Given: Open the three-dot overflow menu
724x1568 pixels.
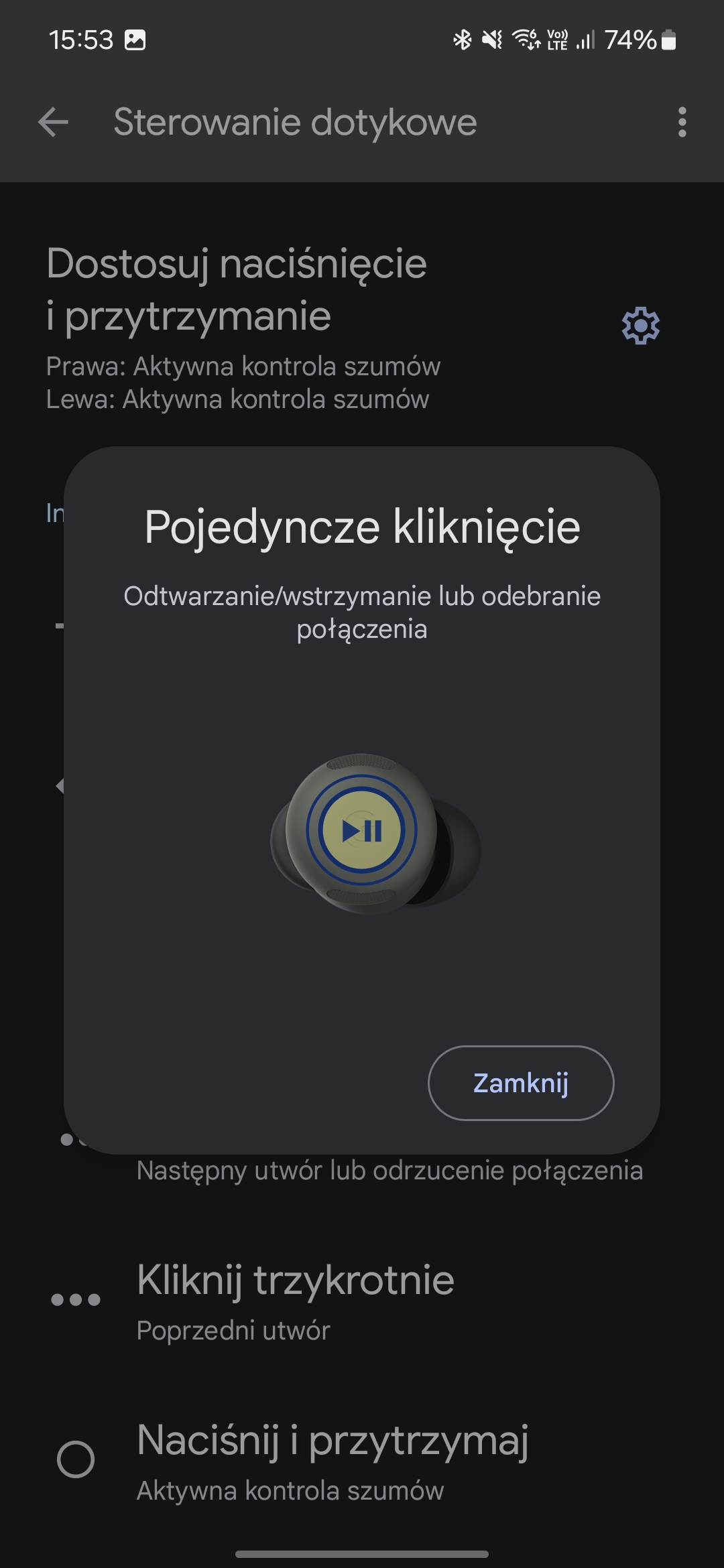Looking at the screenshot, I should [682, 123].
